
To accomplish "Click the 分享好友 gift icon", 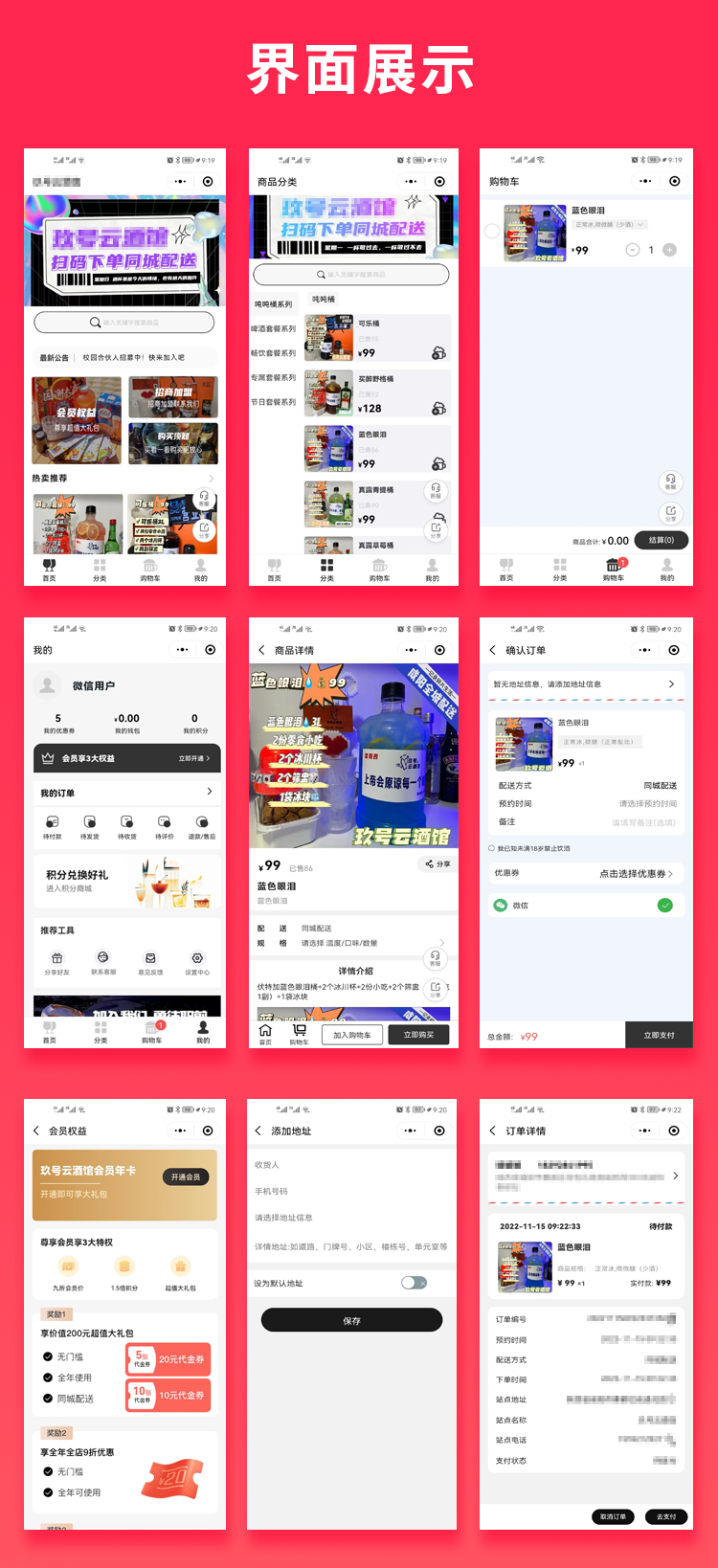I will 57,959.
